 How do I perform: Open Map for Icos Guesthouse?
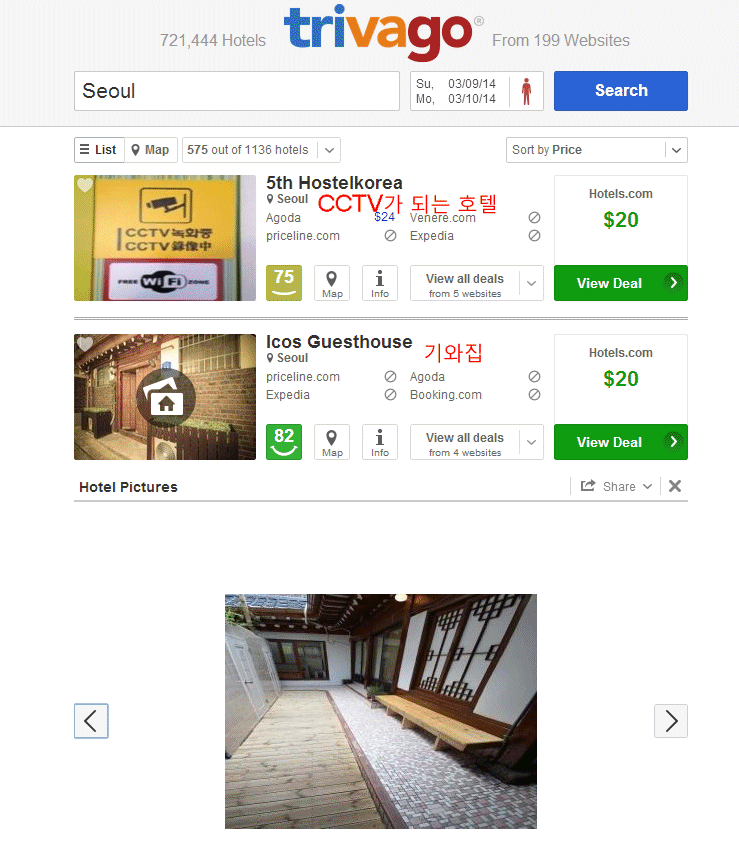pyautogui.click(x=332, y=442)
